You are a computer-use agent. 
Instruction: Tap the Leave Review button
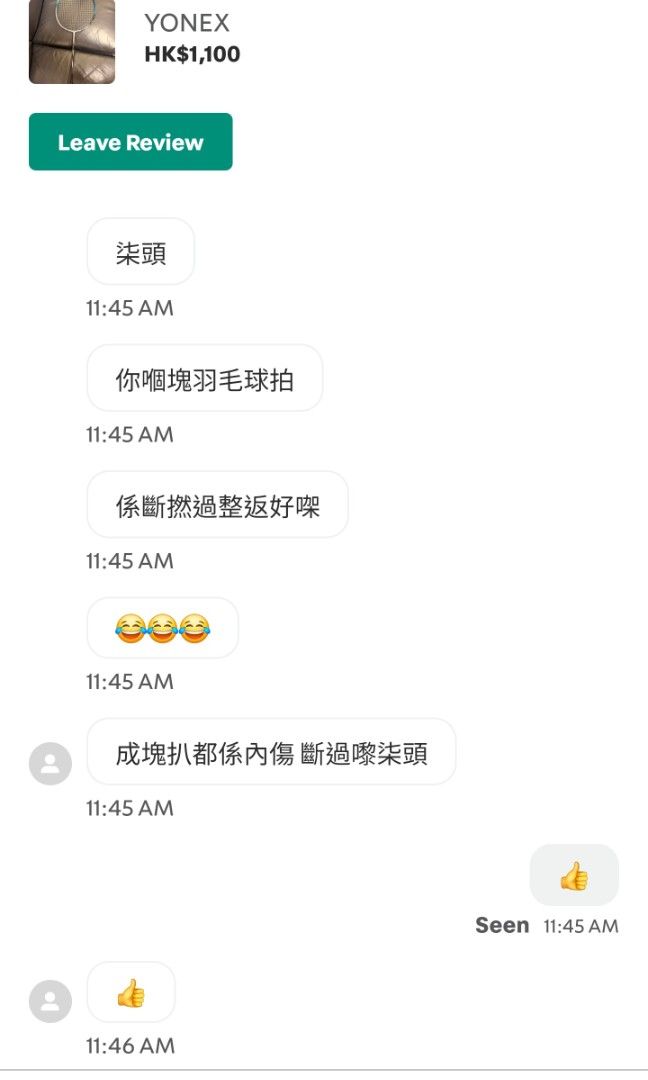coord(130,142)
